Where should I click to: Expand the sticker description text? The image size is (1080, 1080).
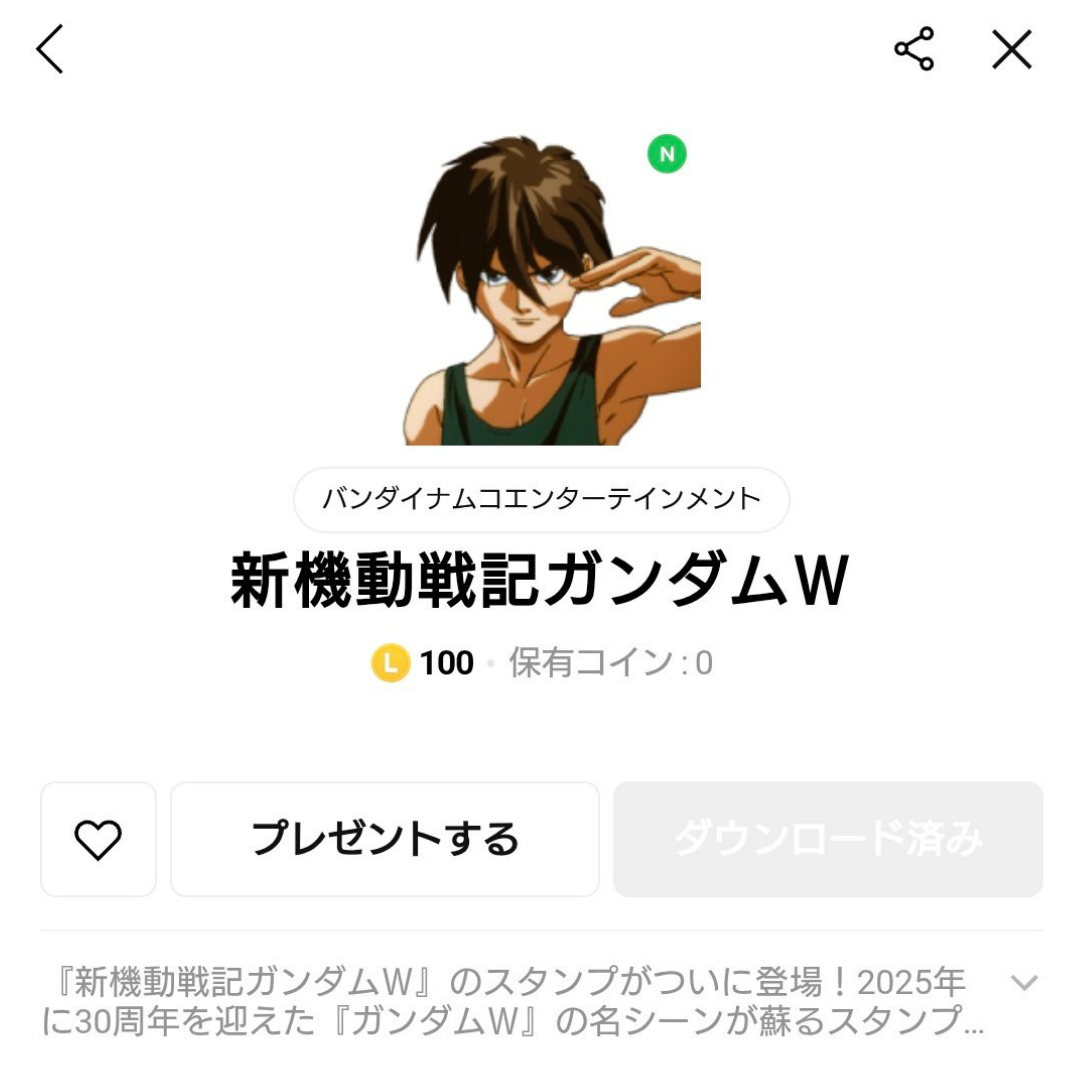(1024, 982)
